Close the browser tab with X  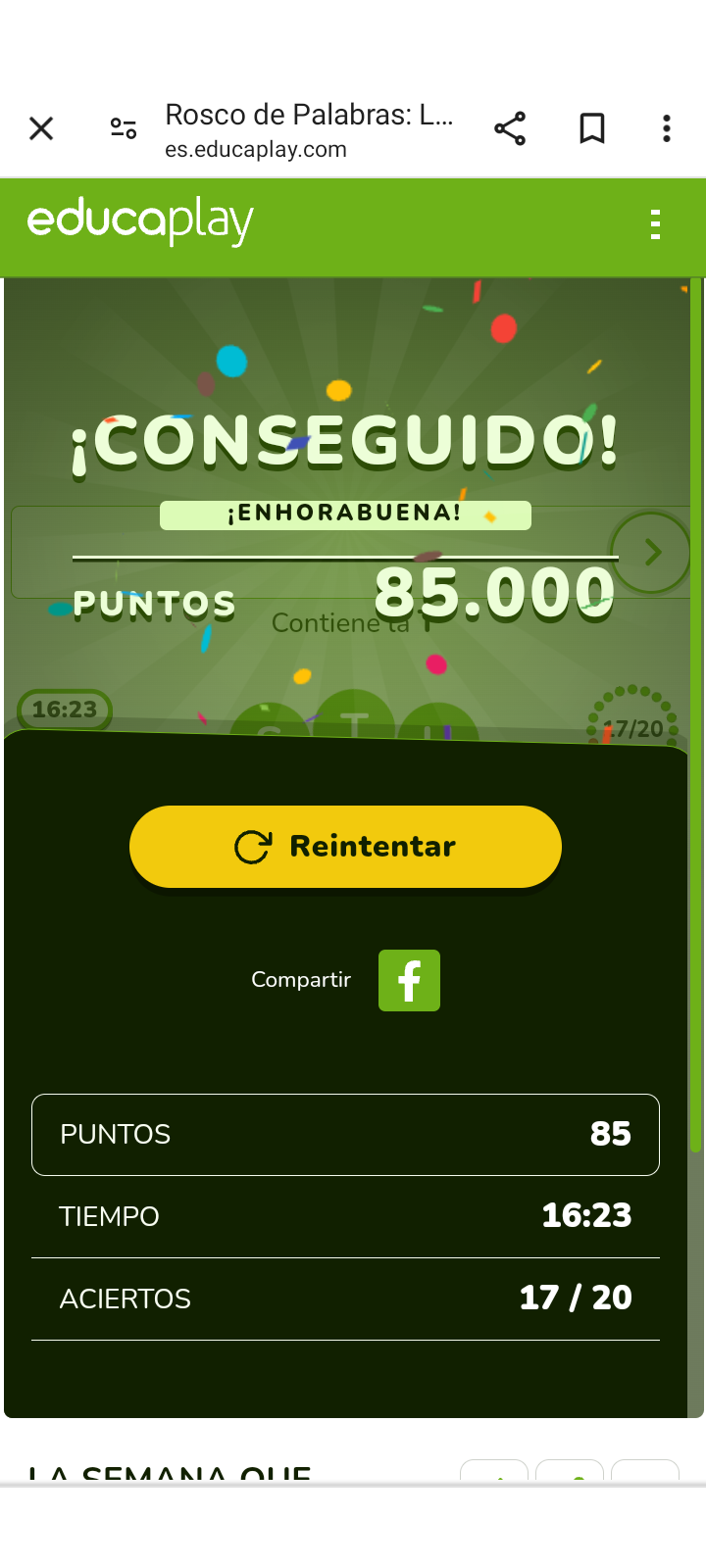tap(41, 128)
